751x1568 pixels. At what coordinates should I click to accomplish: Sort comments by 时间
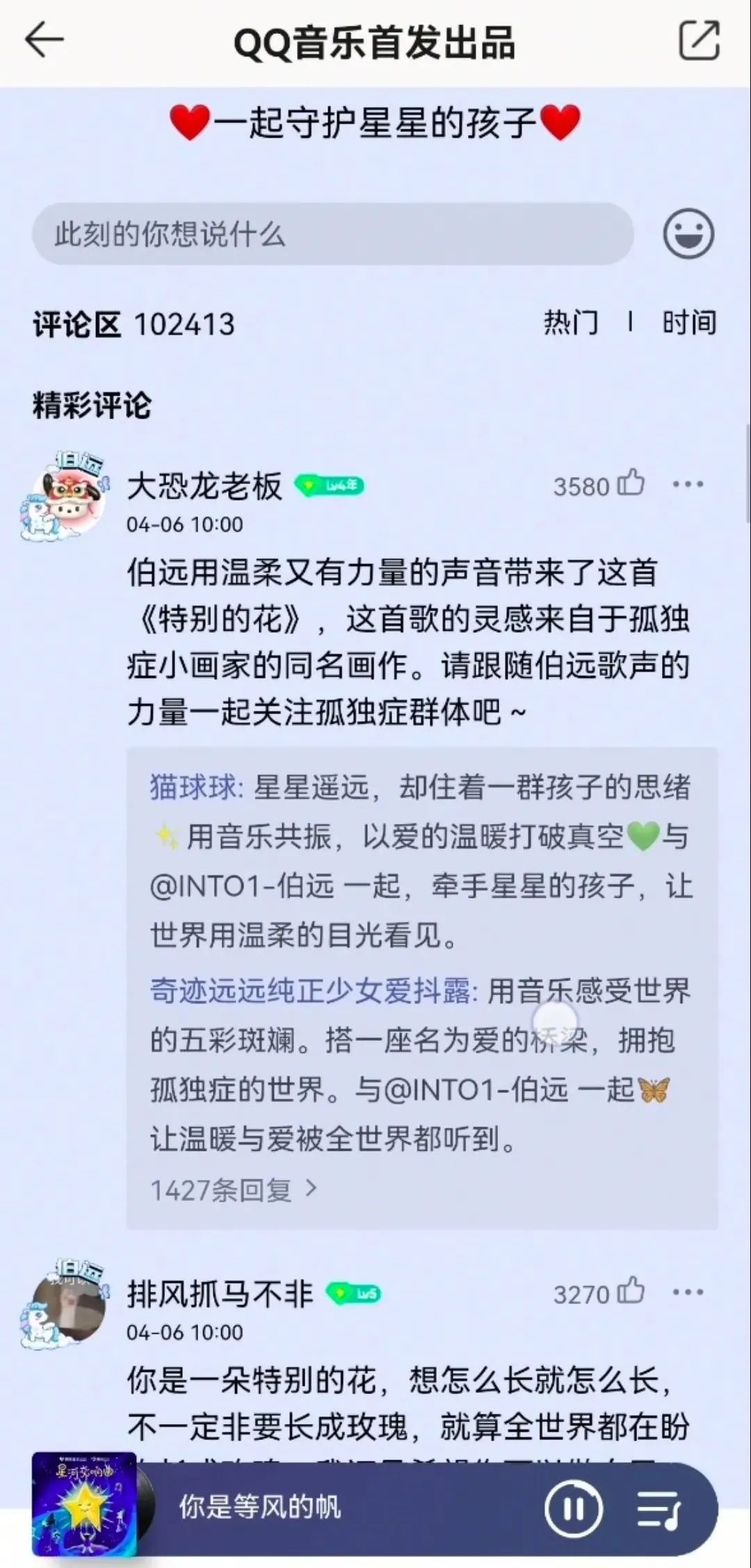pos(688,323)
